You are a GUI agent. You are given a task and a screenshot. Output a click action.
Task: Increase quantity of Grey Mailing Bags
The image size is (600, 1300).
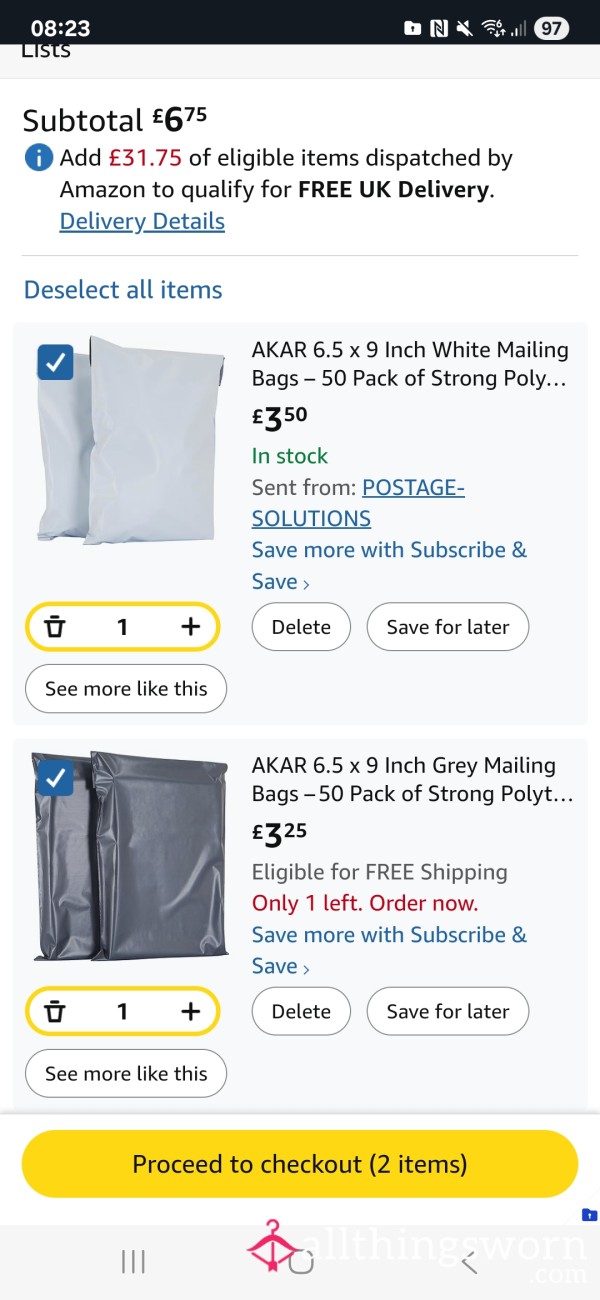coord(190,1011)
